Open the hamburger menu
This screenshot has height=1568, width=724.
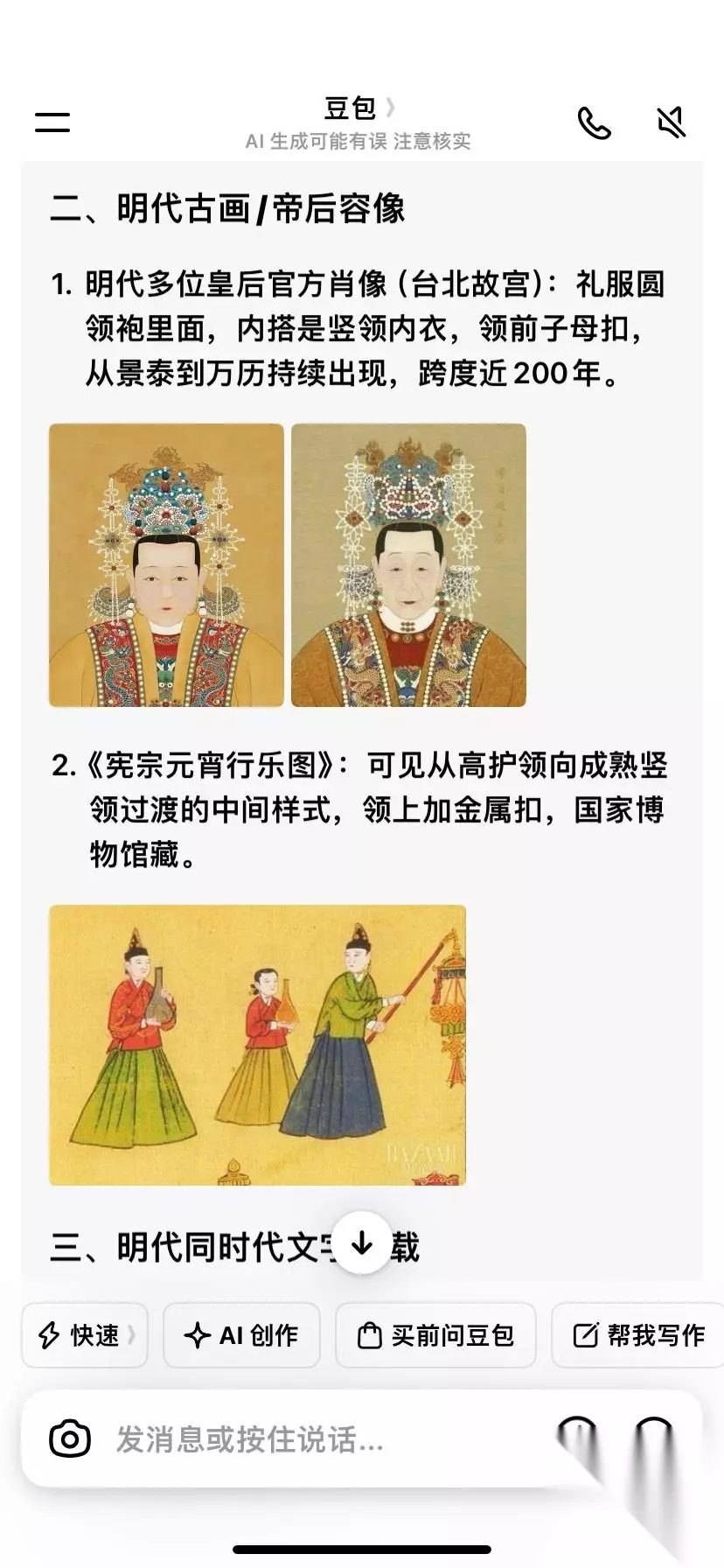52,122
